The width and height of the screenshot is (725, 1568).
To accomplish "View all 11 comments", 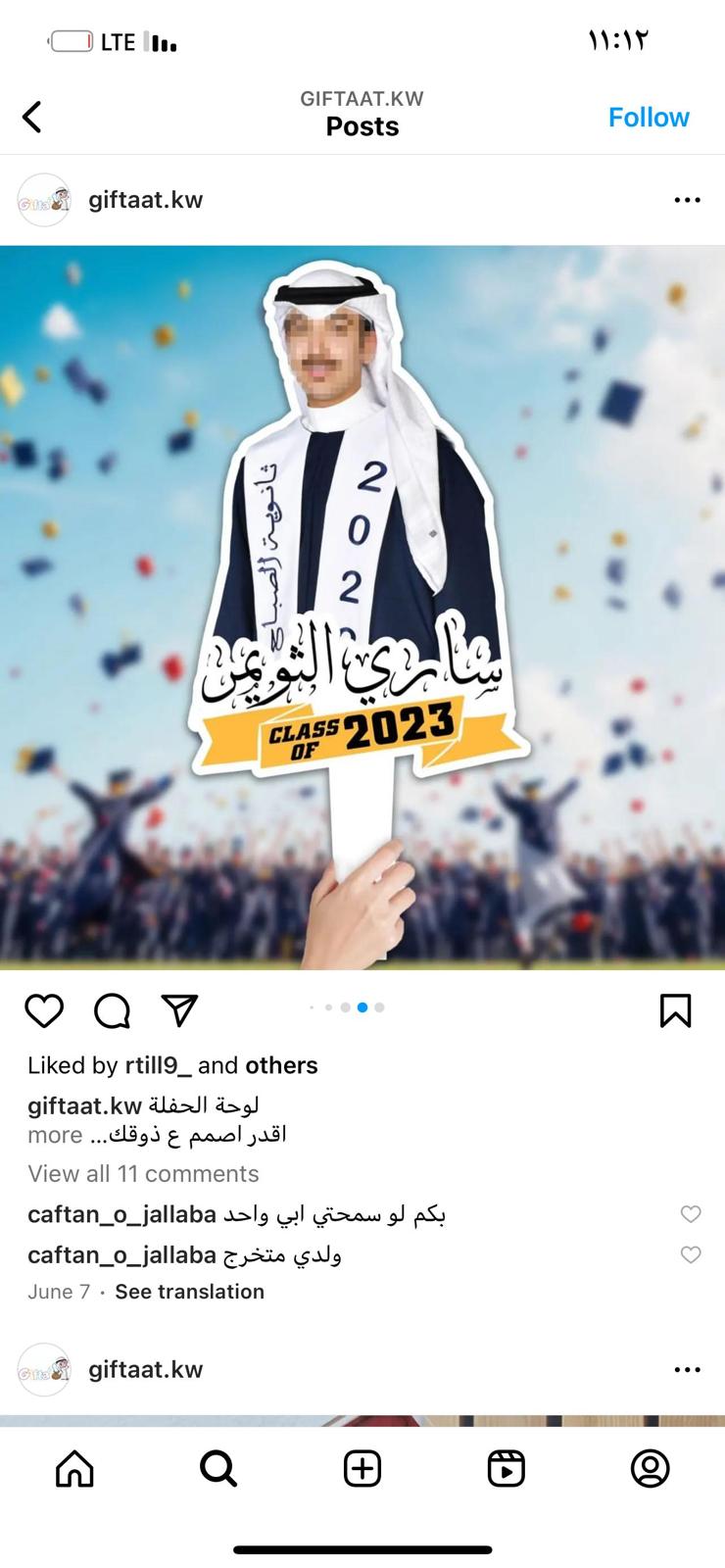I will (143, 1173).
